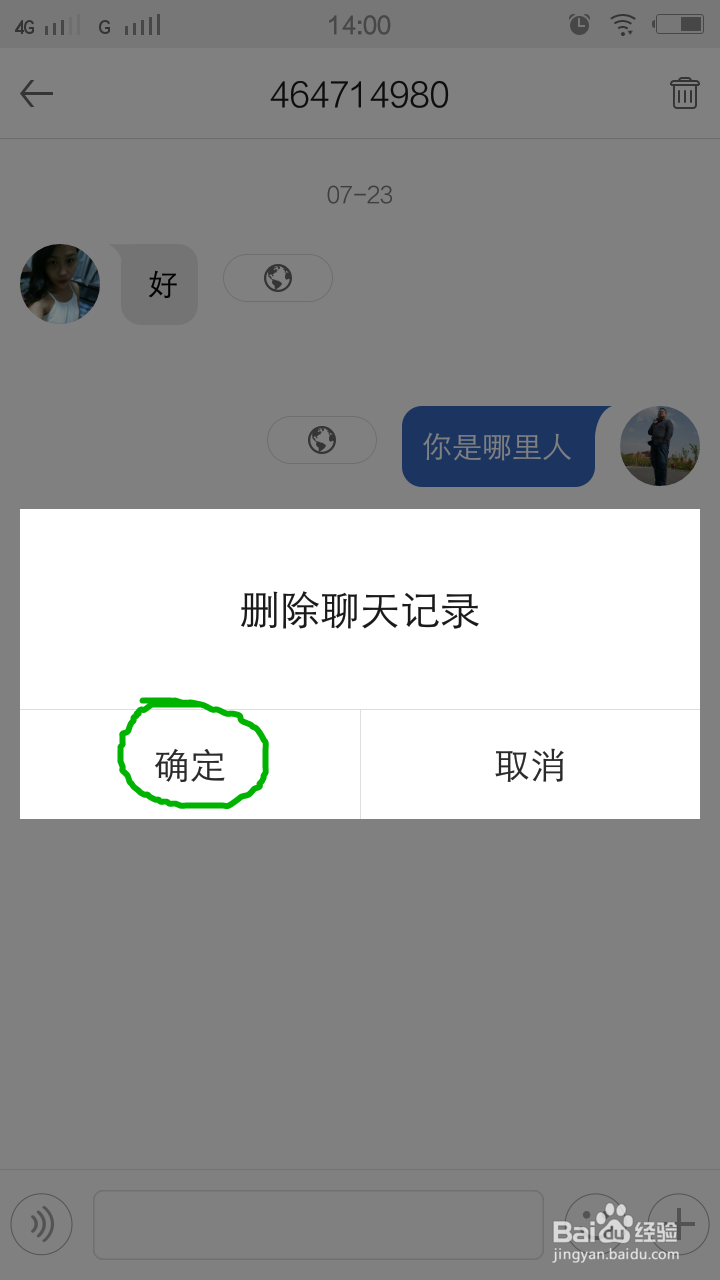Tap the Wi-Fi icon in the status bar
This screenshot has height=1280, width=720.
coord(623,24)
